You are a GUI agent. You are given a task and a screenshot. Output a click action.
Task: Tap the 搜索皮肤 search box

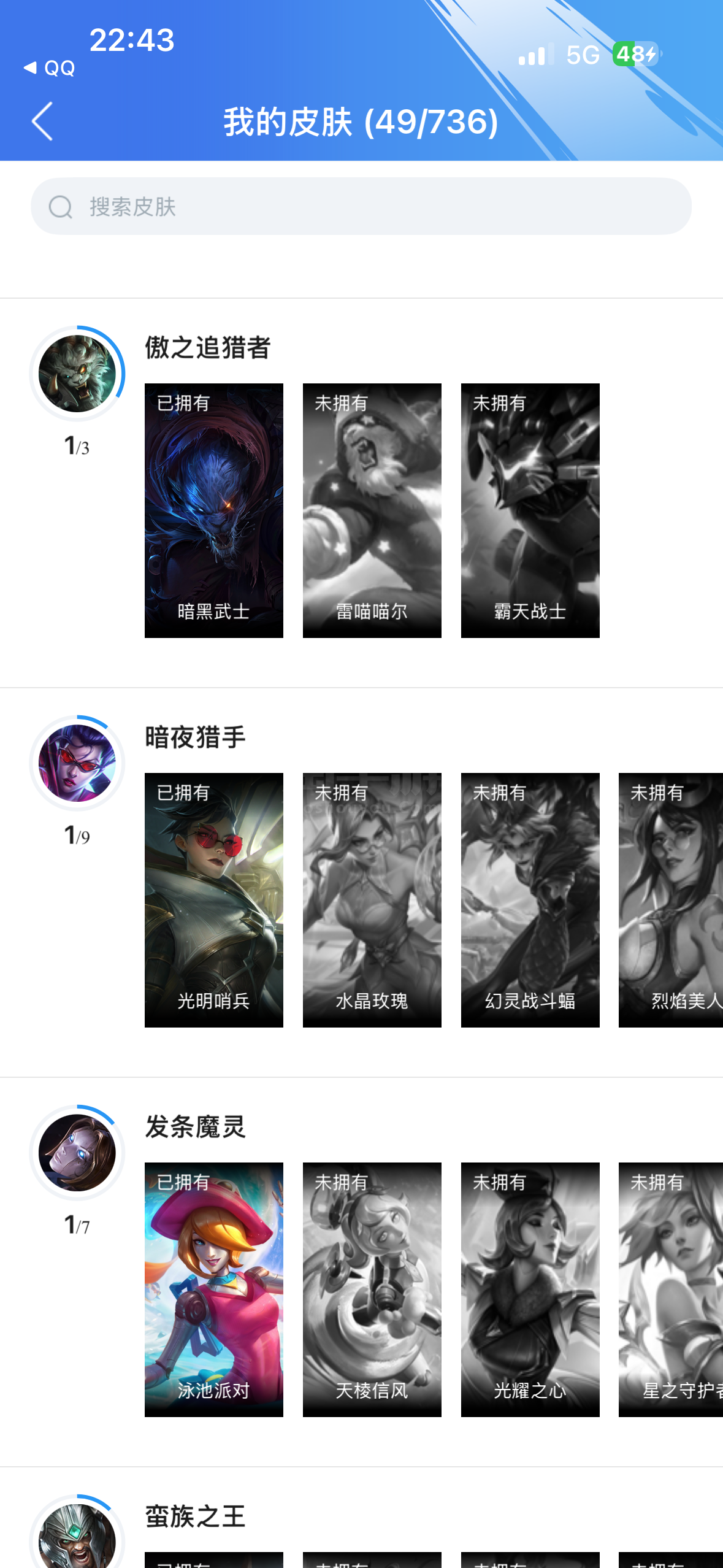(361, 207)
